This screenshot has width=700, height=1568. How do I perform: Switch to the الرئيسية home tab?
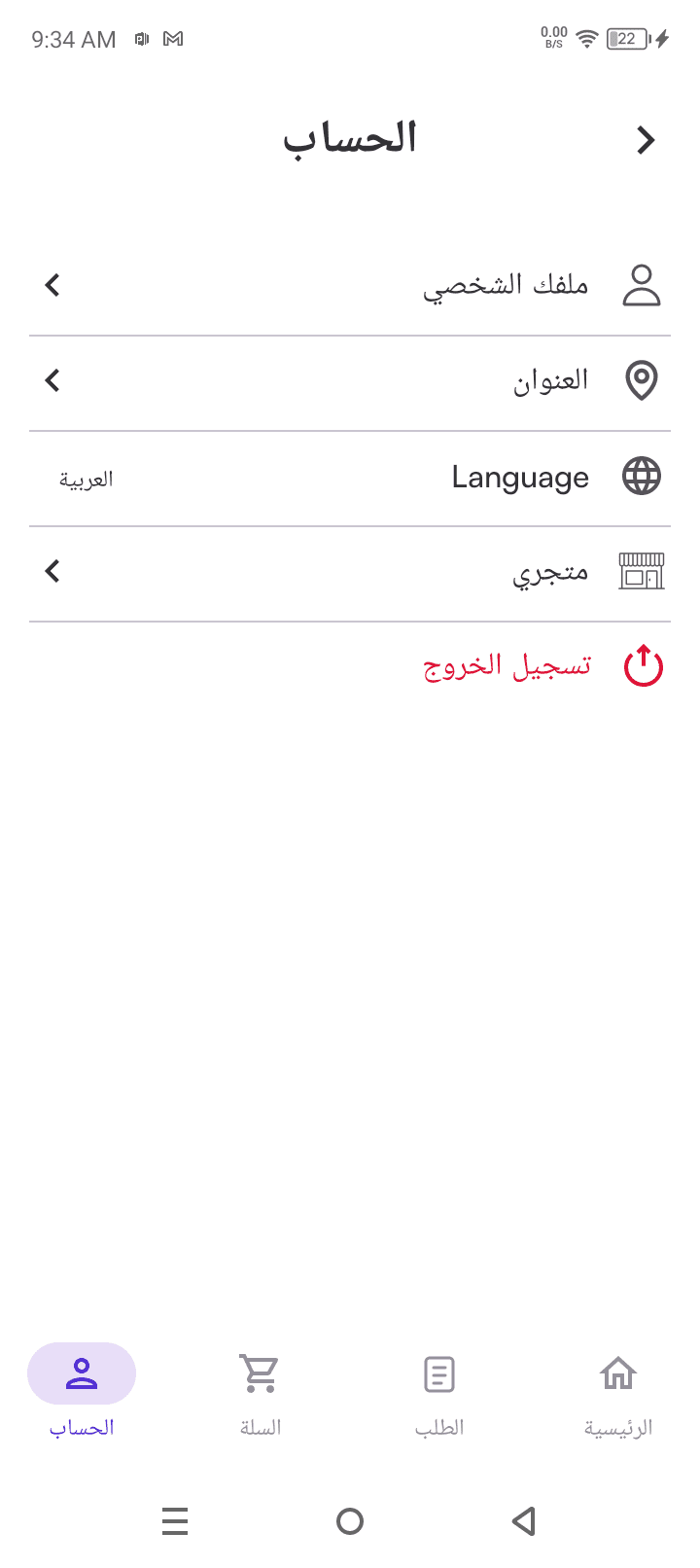[x=617, y=1393]
